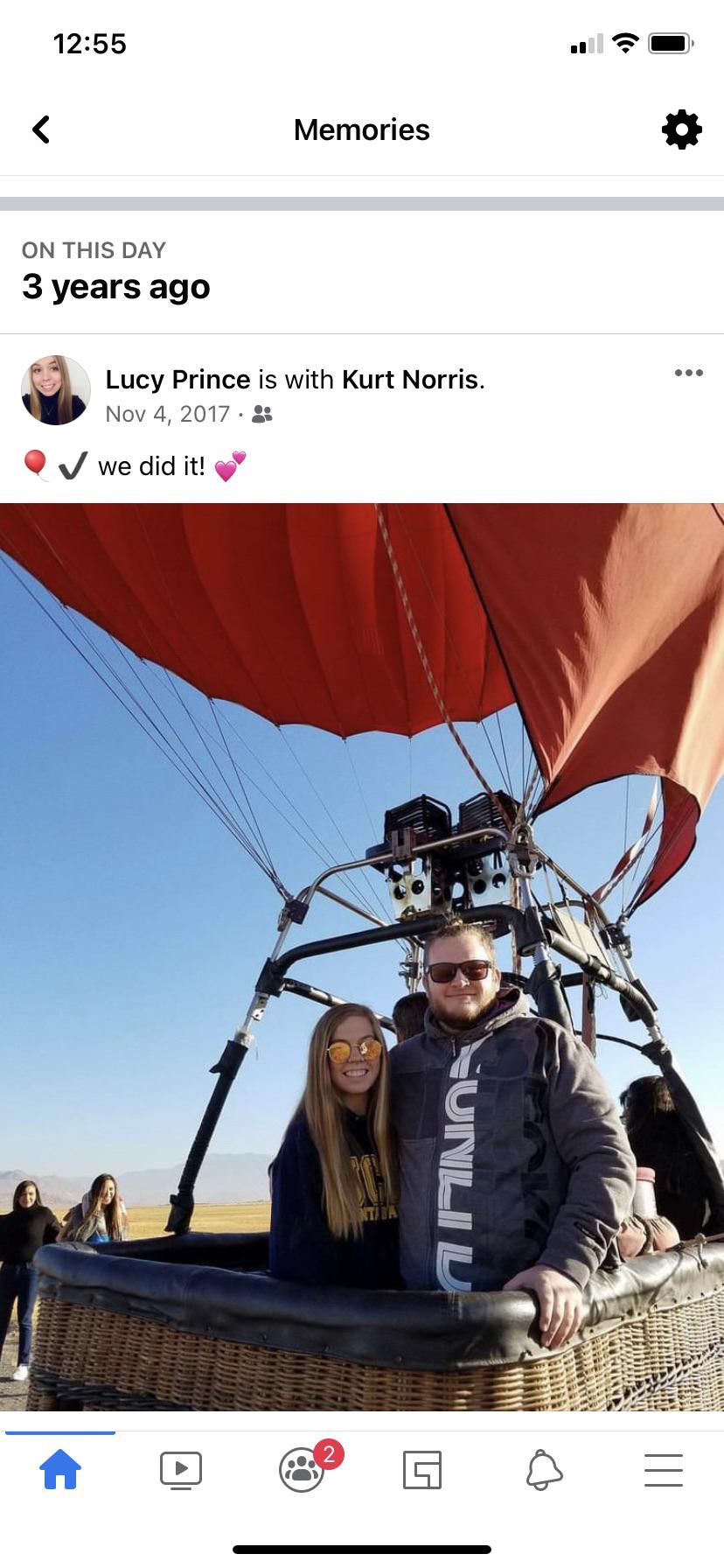Switch to the Watch video tab
This screenshot has height=1568, width=724.
(181, 1470)
